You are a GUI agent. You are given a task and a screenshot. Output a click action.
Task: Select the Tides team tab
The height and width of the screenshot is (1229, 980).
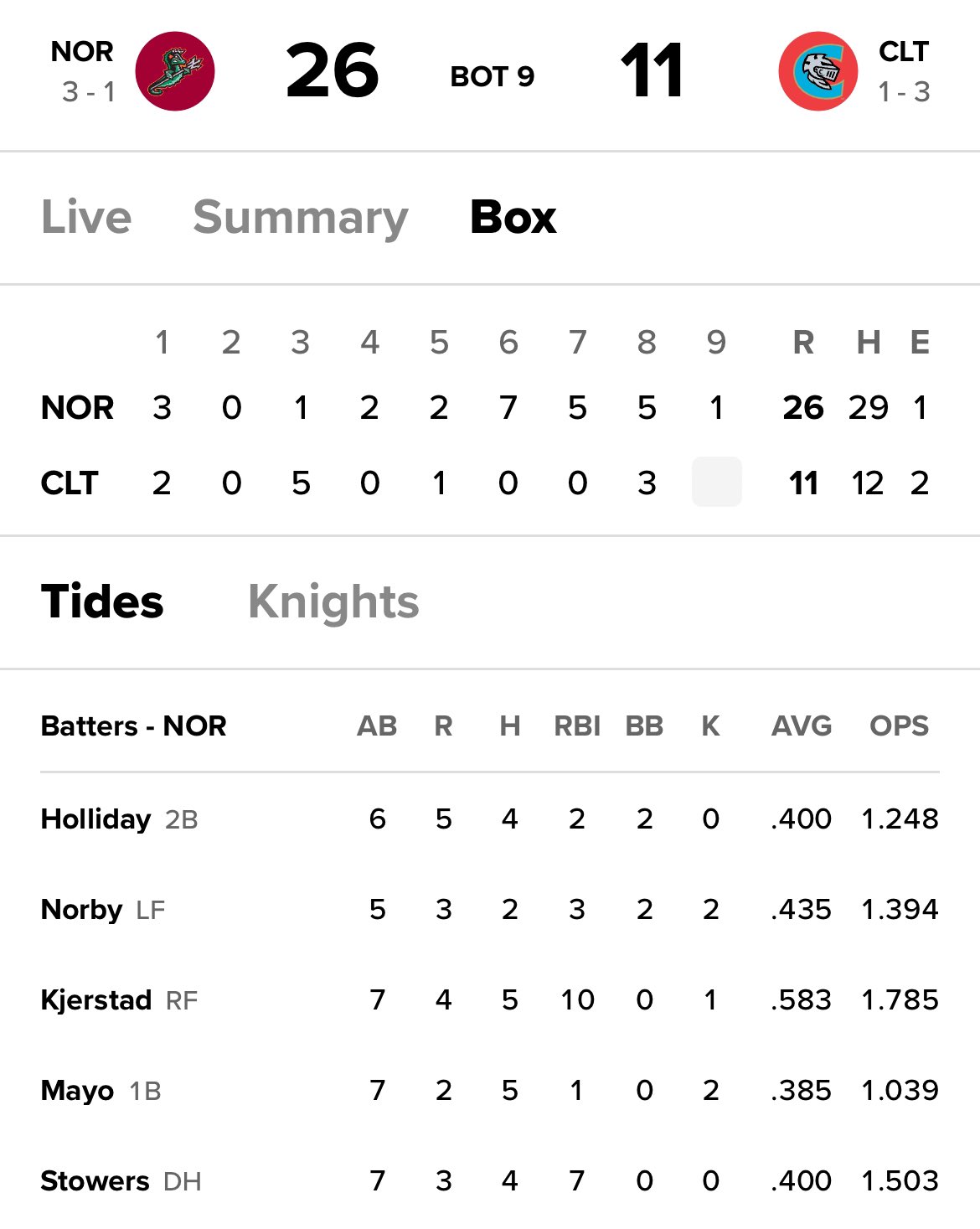102,602
